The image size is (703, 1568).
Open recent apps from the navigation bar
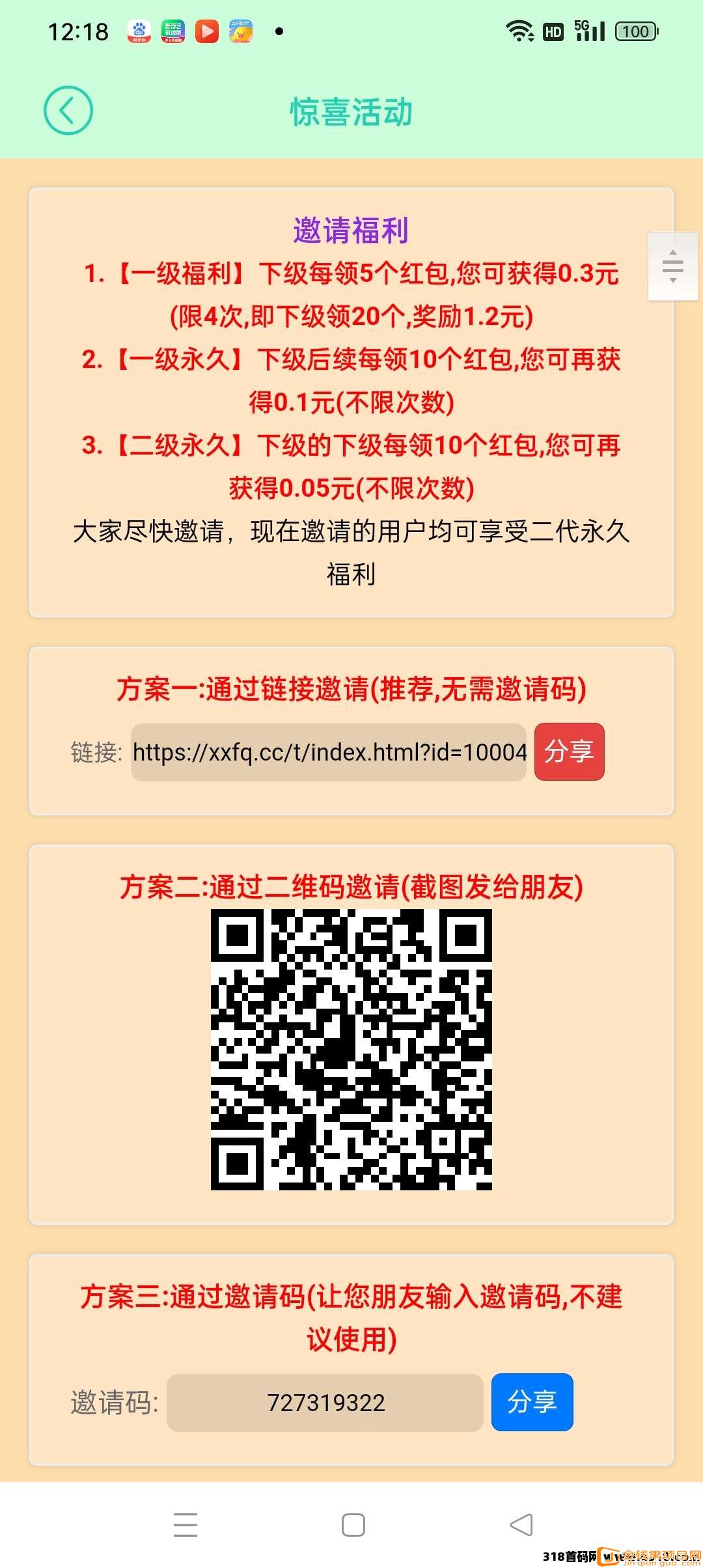coord(186,1524)
